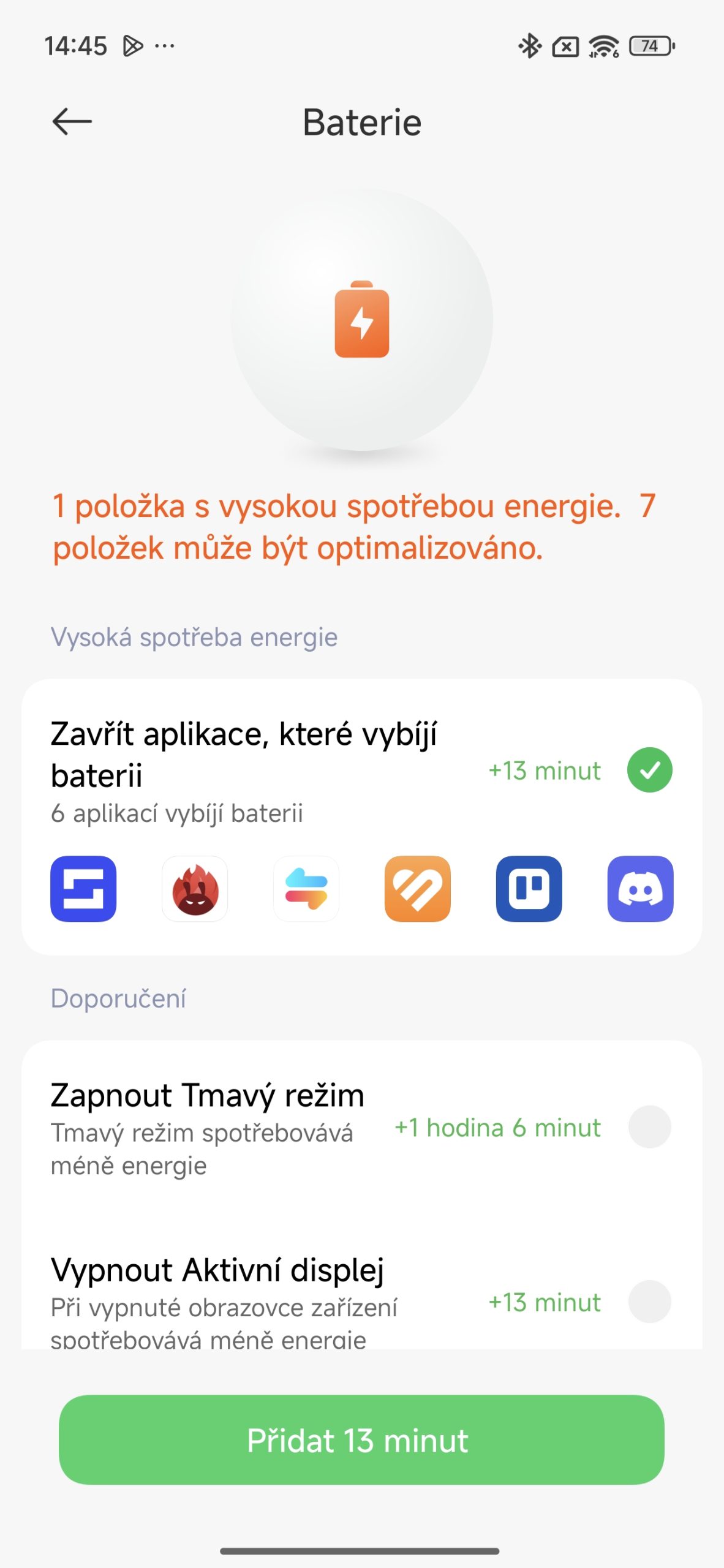Tap the Discord app icon
The height and width of the screenshot is (1568, 724).
click(640, 889)
